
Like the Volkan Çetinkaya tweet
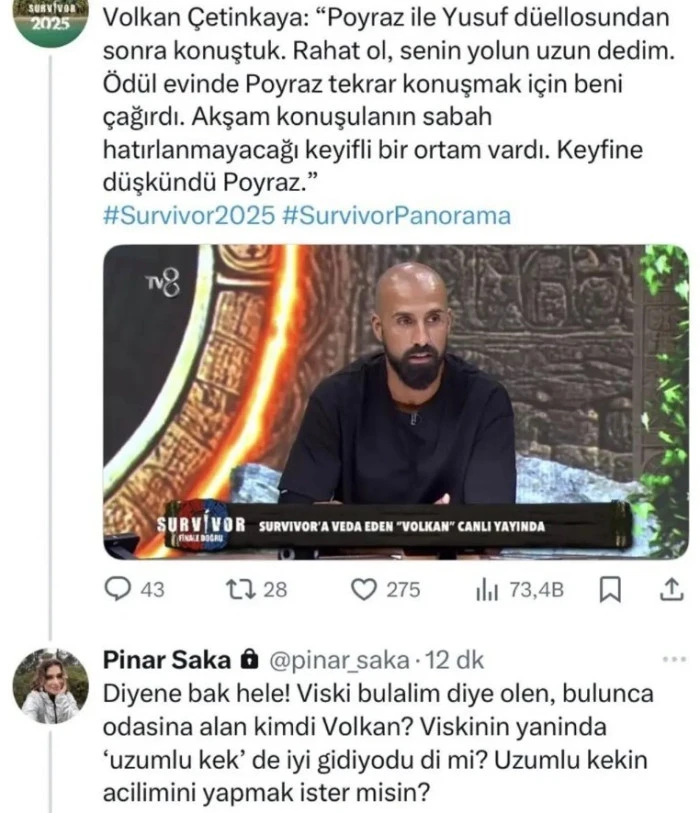pyautogui.click(x=364, y=590)
